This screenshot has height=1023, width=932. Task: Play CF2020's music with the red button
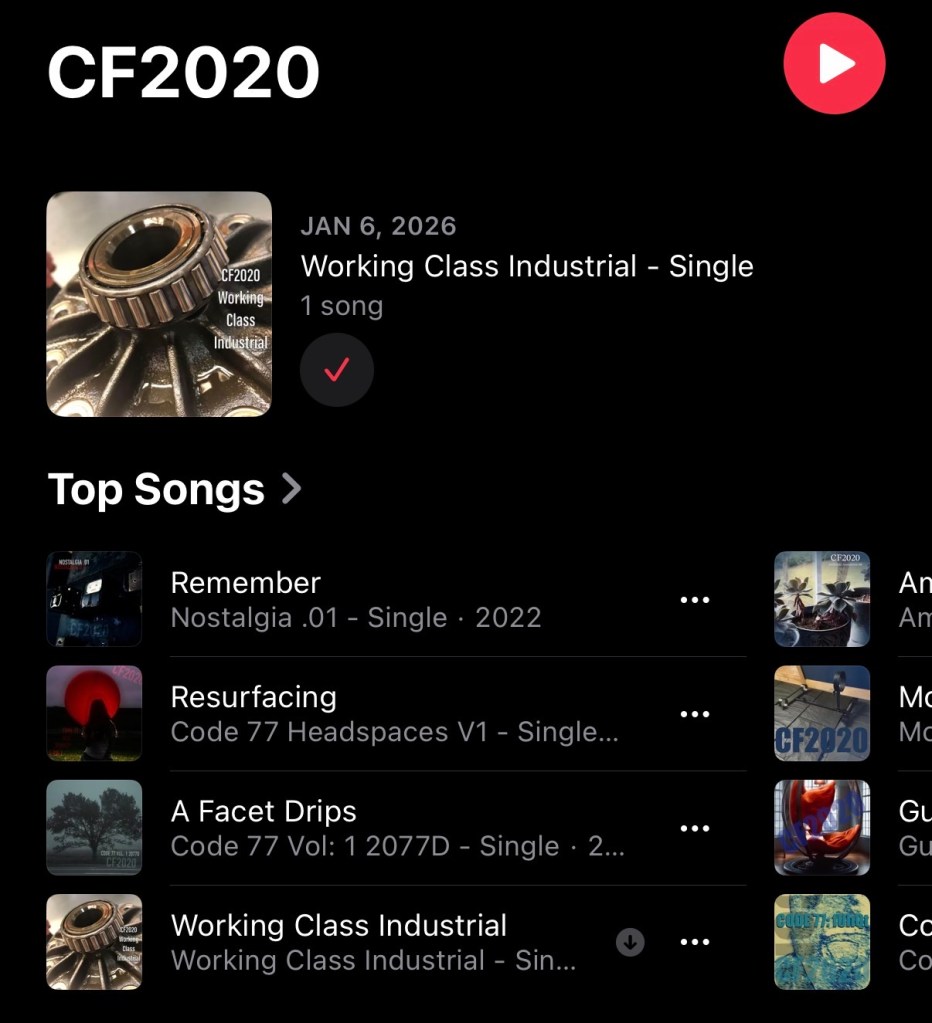click(x=834, y=63)
